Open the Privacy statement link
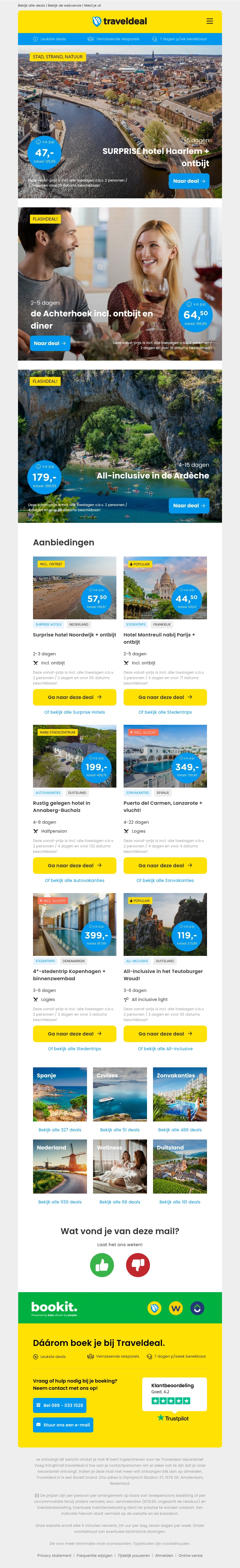This screenshot has height=1568, width=240. [54, 1555]
